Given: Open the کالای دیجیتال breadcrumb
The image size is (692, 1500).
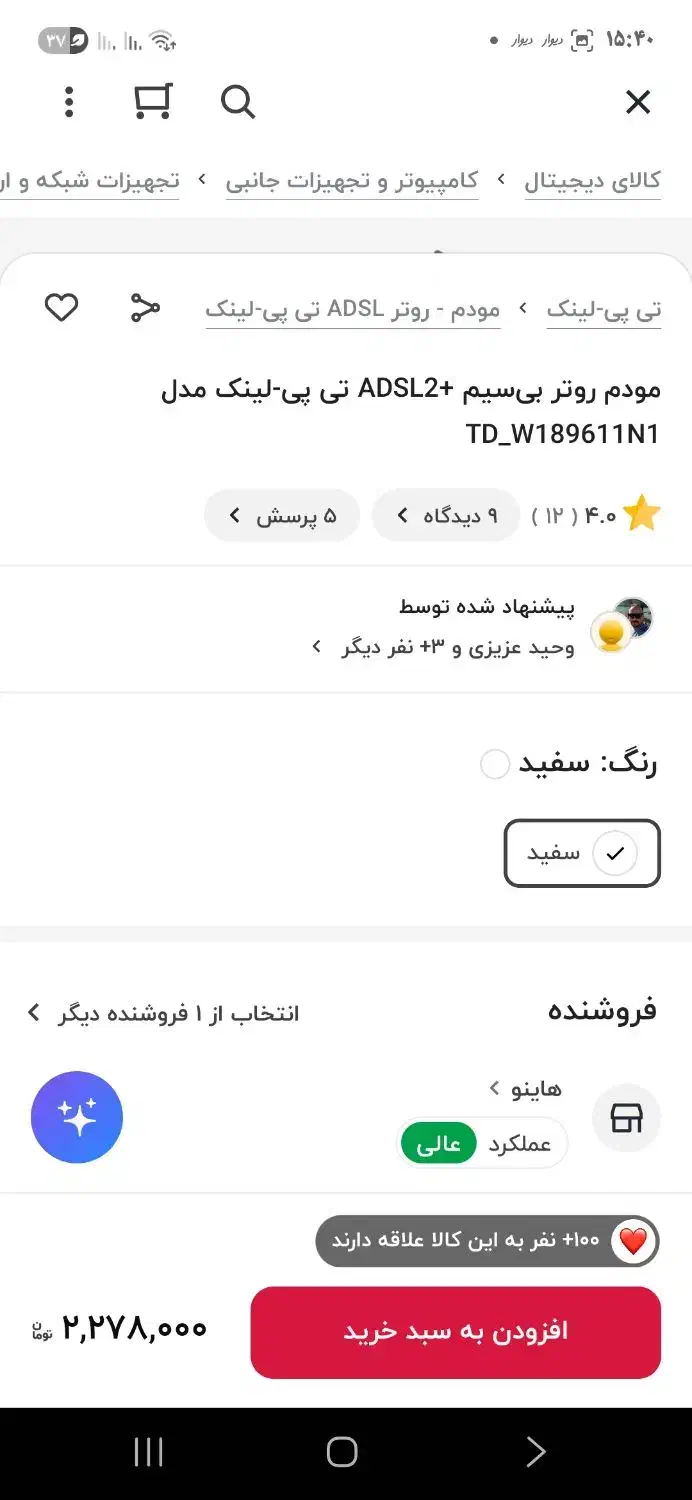Looking at the screenshot, I should tap(592, 181).
